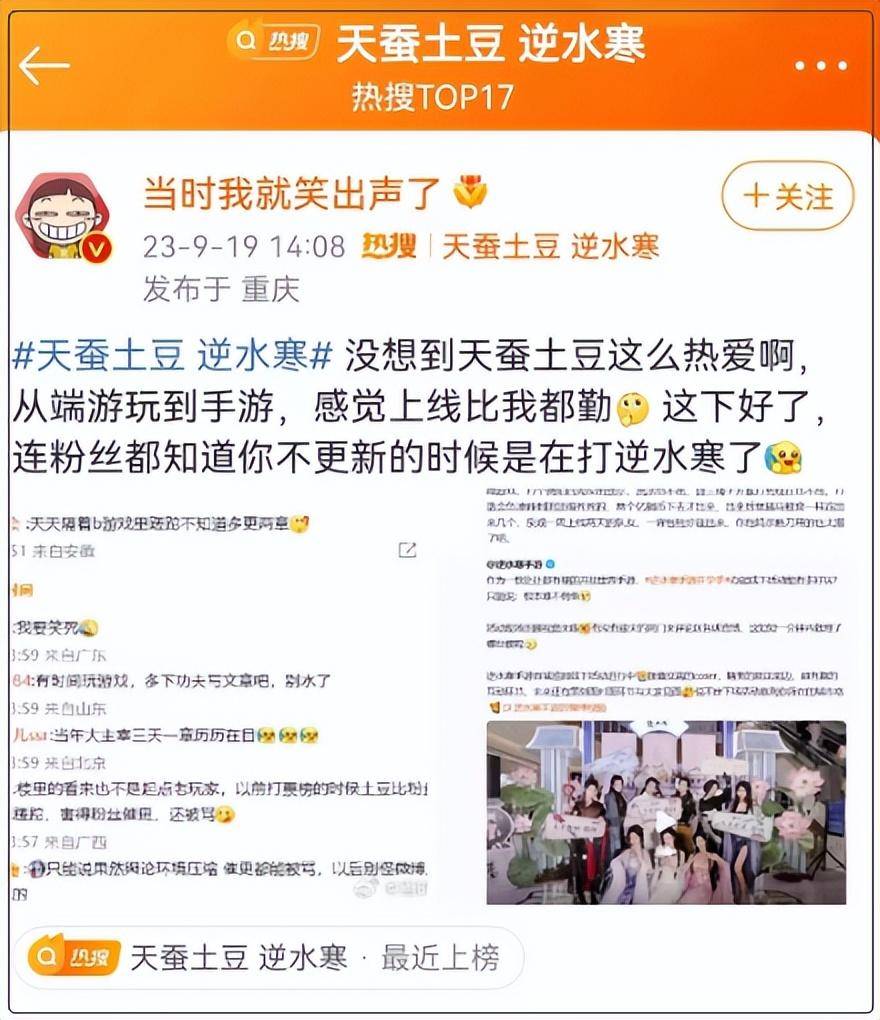880x1020 pixels.
Task: Open the avatar of 当时我就笑出声了
Action: tap(63, 216)
